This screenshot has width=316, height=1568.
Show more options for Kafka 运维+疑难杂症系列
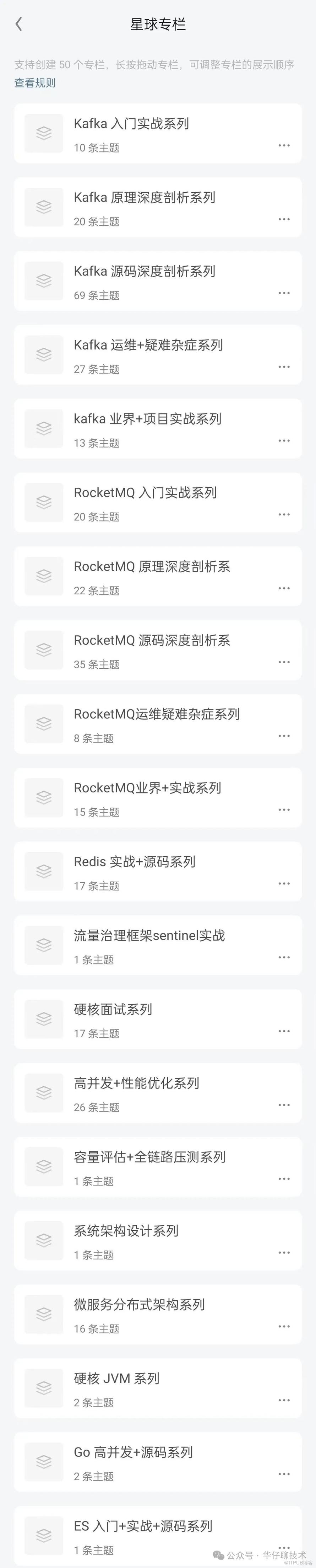click(x=284, y=367)
